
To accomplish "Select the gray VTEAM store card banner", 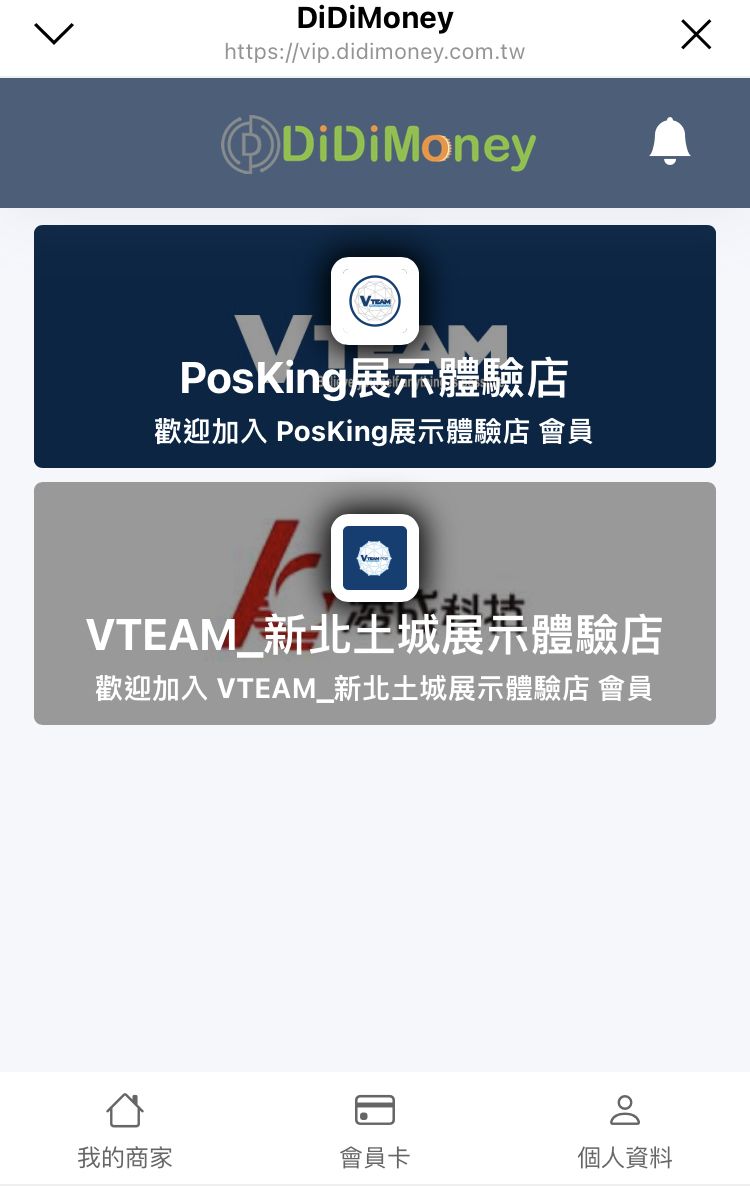I will (375, 603).
